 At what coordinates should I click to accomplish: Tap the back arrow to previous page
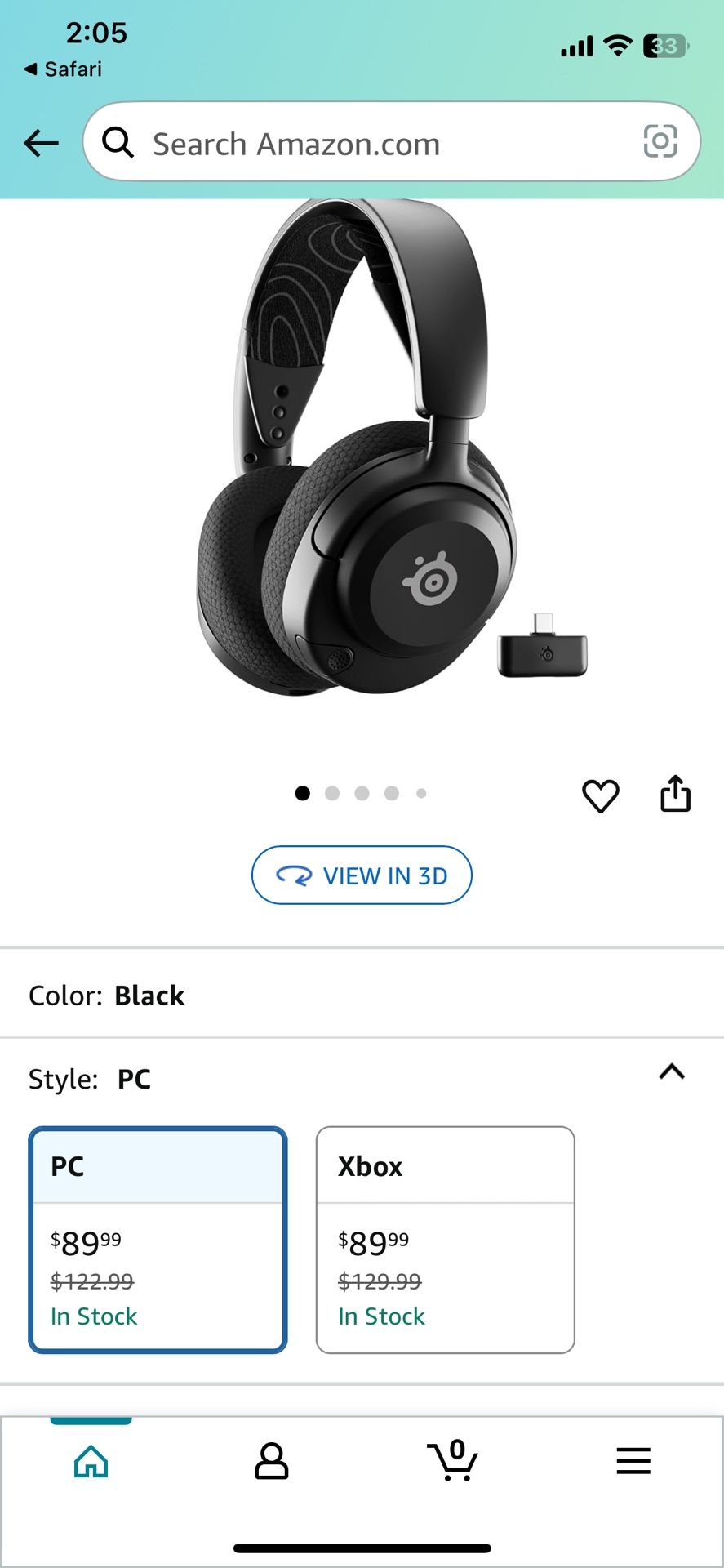tap(41, 142)
